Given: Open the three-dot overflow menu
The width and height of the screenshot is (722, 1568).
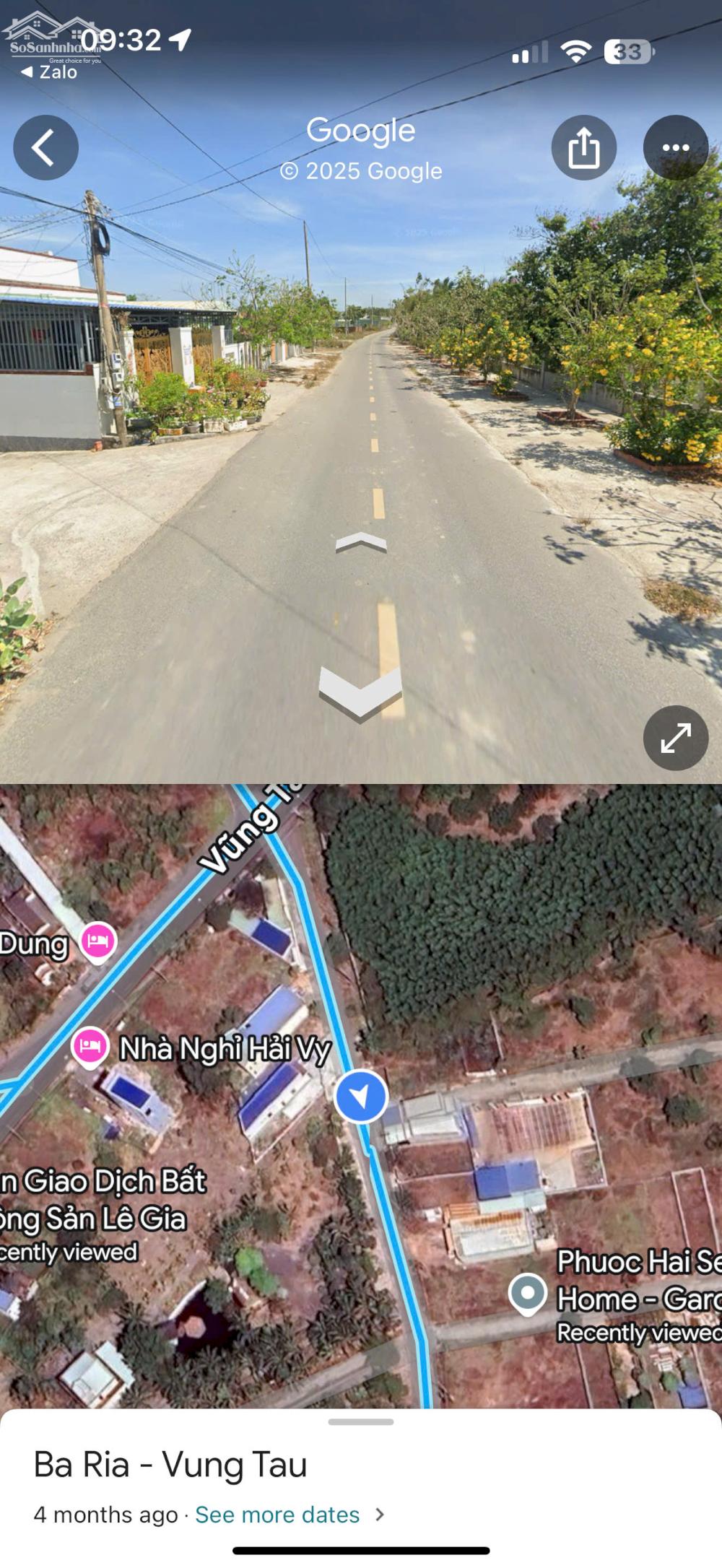Looking at the screenshot, I should 675,147.
